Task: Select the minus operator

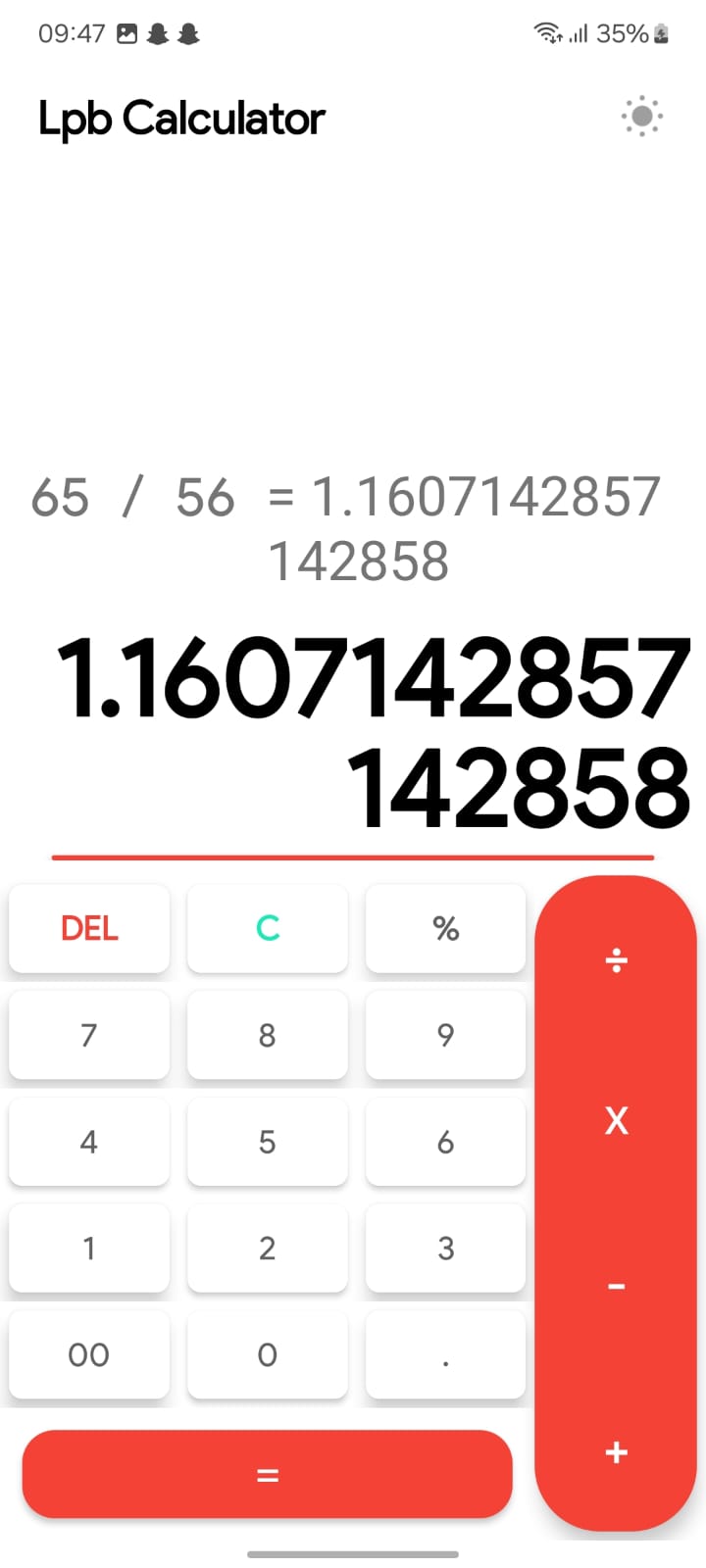Action: coord(616,1285)
